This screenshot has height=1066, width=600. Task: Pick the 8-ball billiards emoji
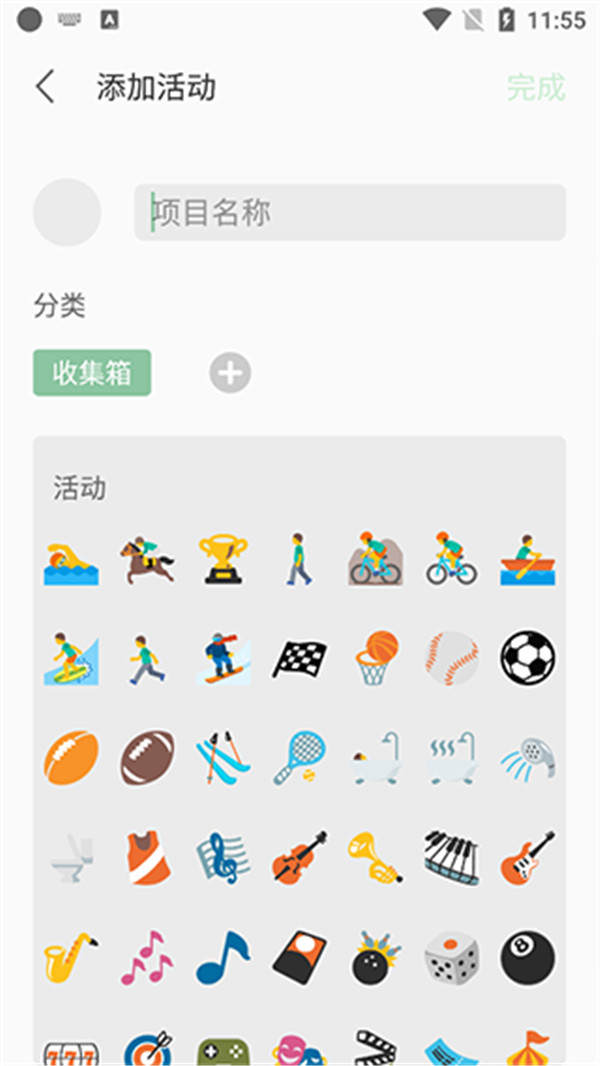pos(527,957)
